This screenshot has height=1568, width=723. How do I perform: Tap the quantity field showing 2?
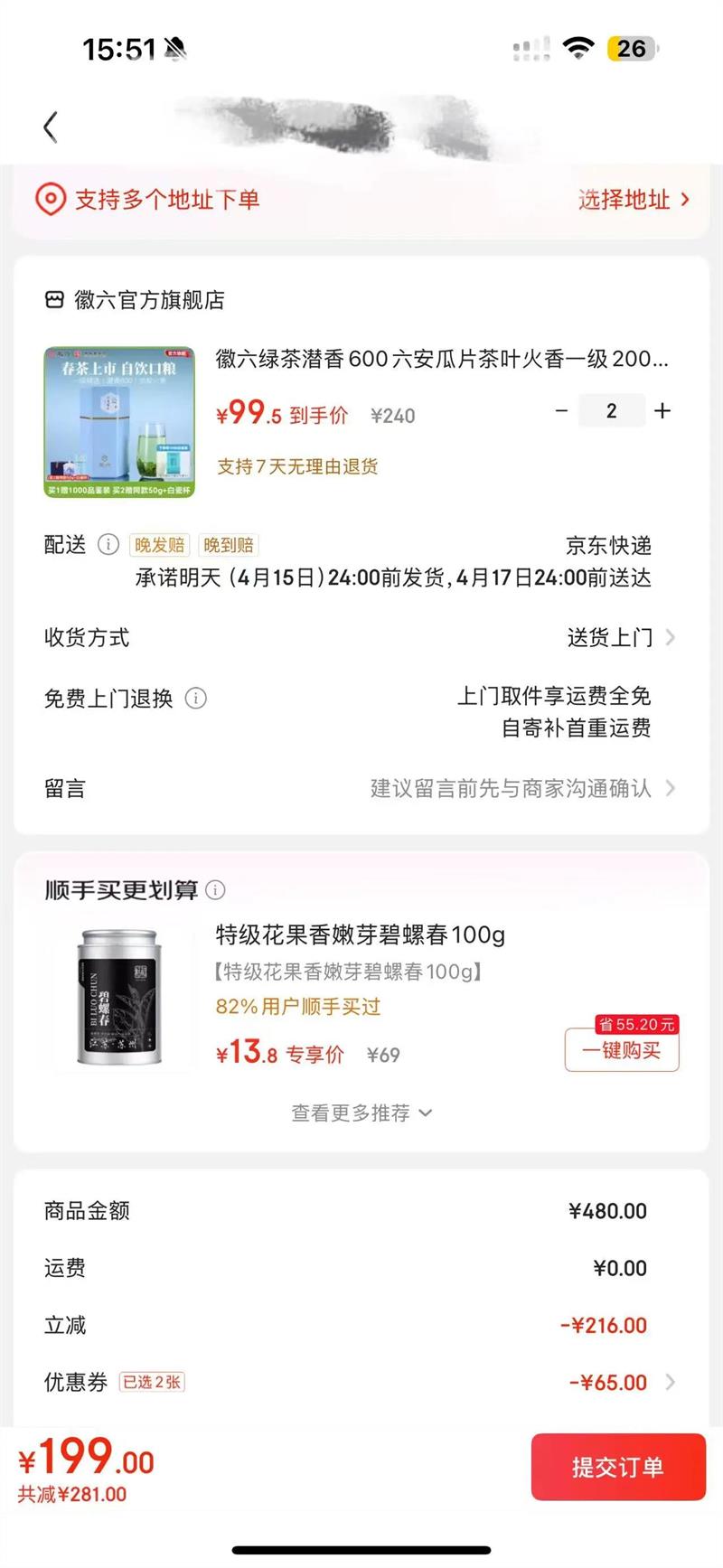pos(612,411)
